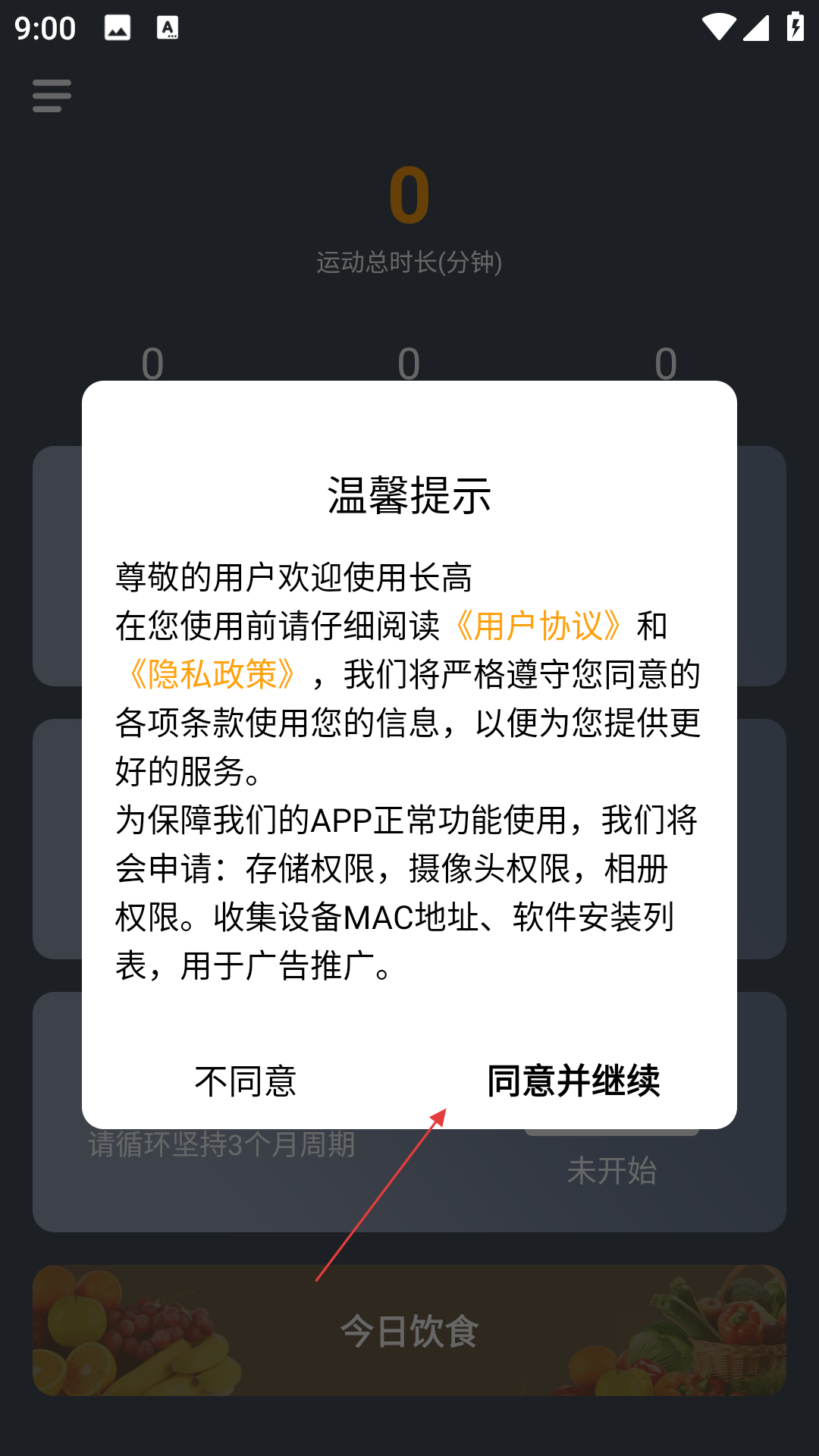
Task: Open the 《隐私政策》 link
Action: click(212, 675)
